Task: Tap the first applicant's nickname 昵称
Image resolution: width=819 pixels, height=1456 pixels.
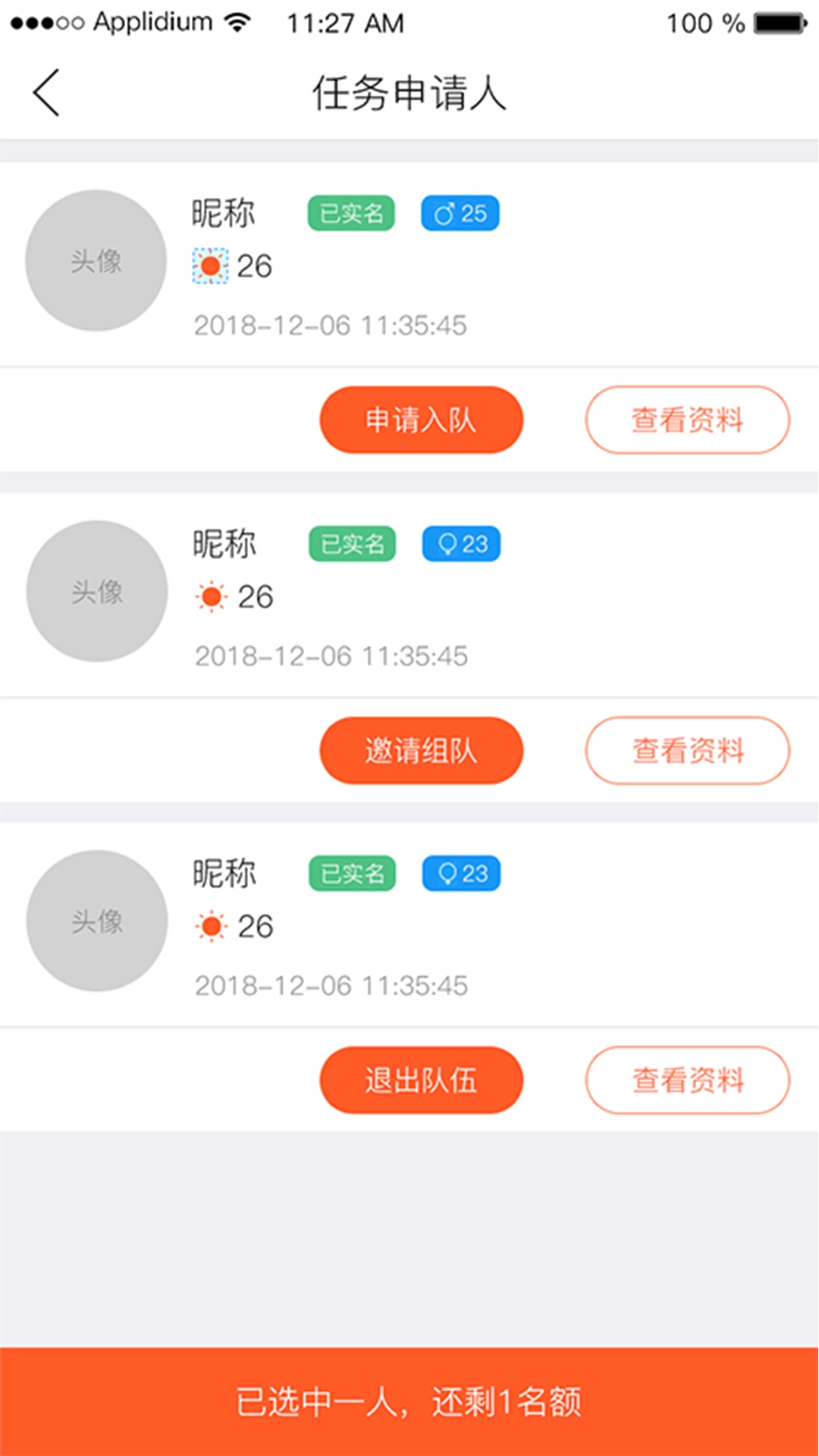Action: coord(224,213)
